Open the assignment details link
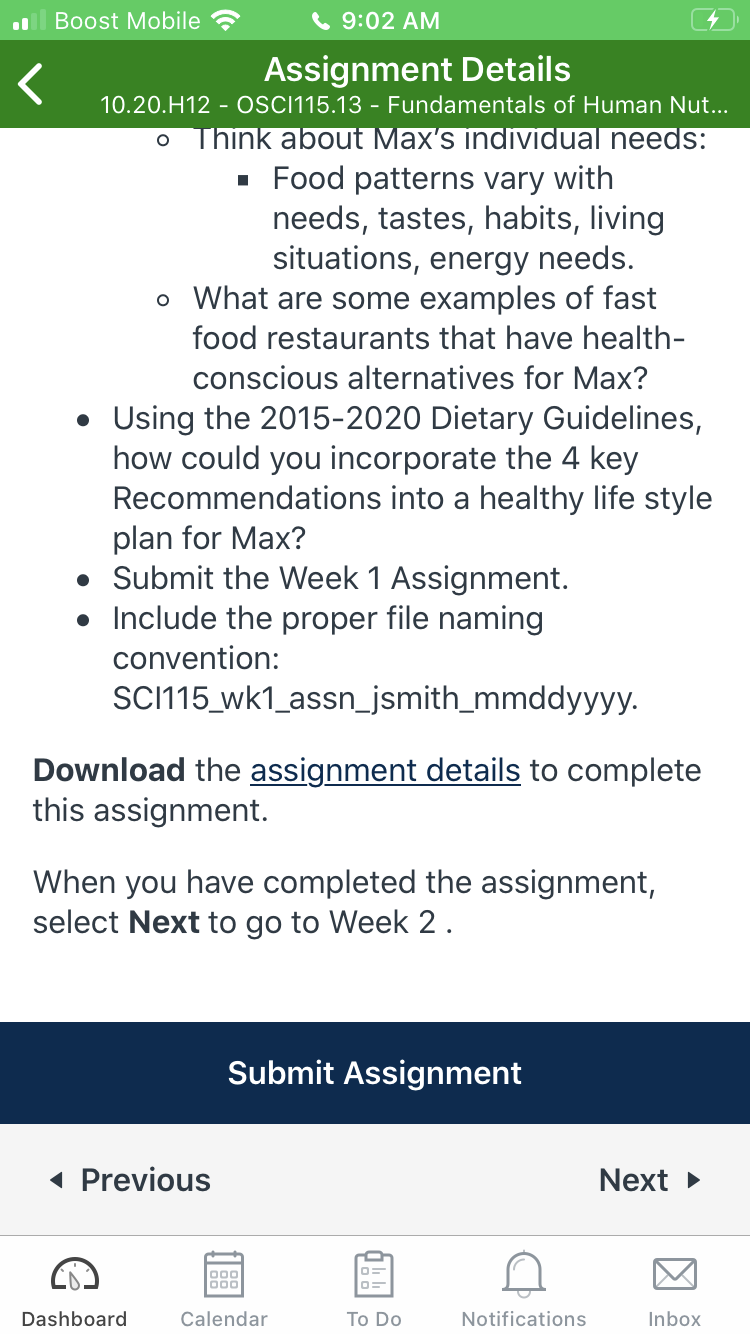This screenshot has height=1334, width=750. point(385,771)
